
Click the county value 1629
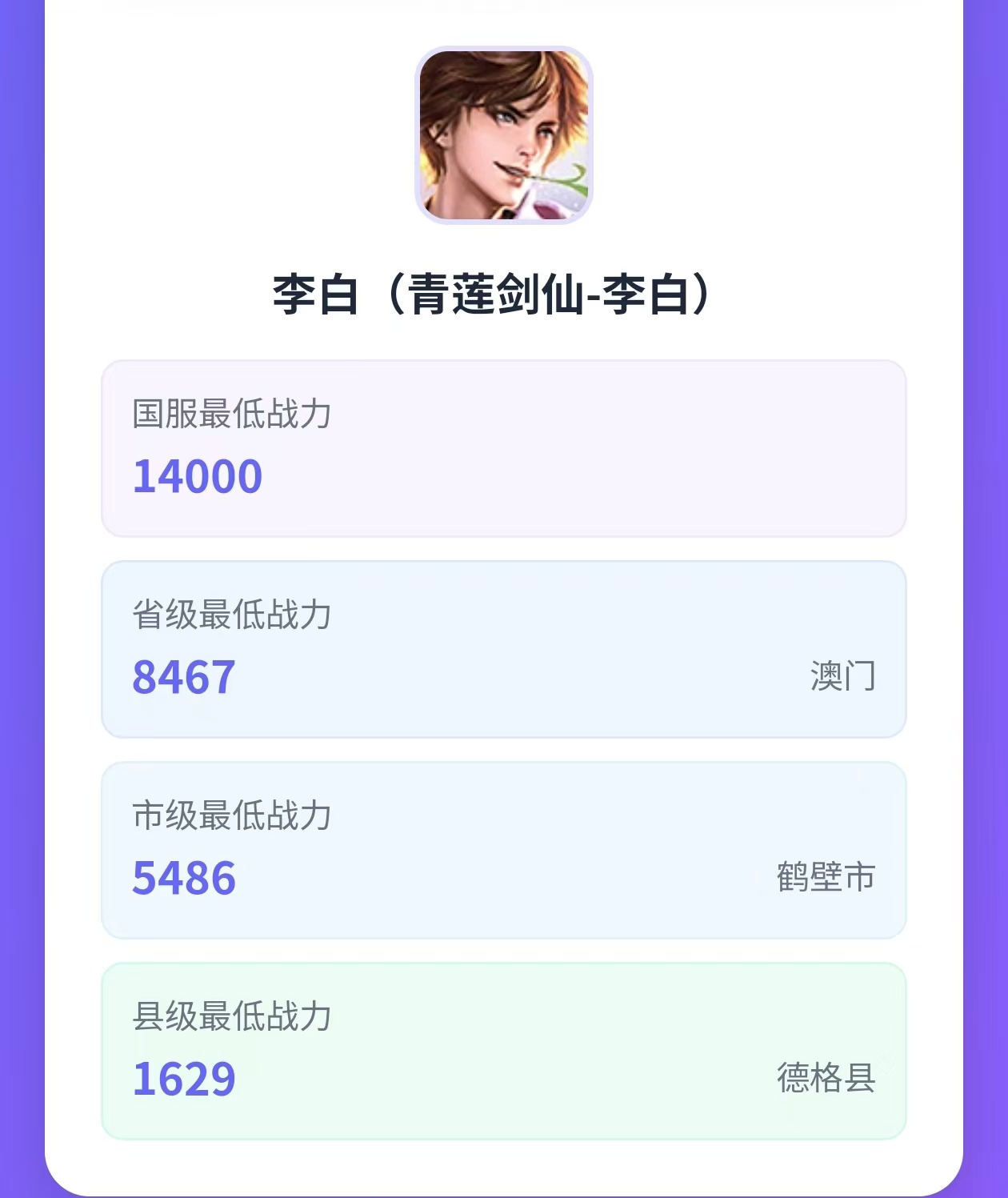[184, 1080]
